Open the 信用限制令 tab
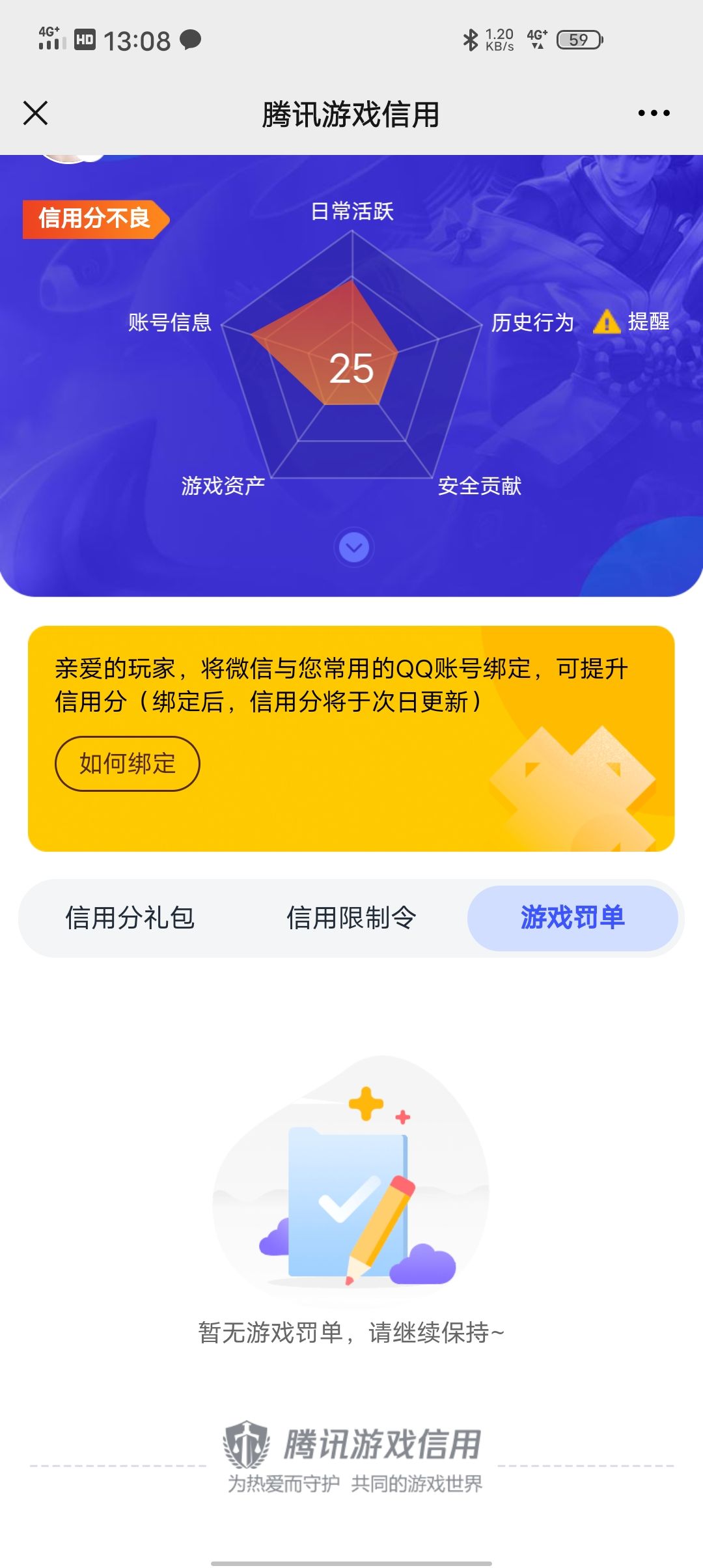703x1568 pixels. pyautogui.click(x=351, y=918)
